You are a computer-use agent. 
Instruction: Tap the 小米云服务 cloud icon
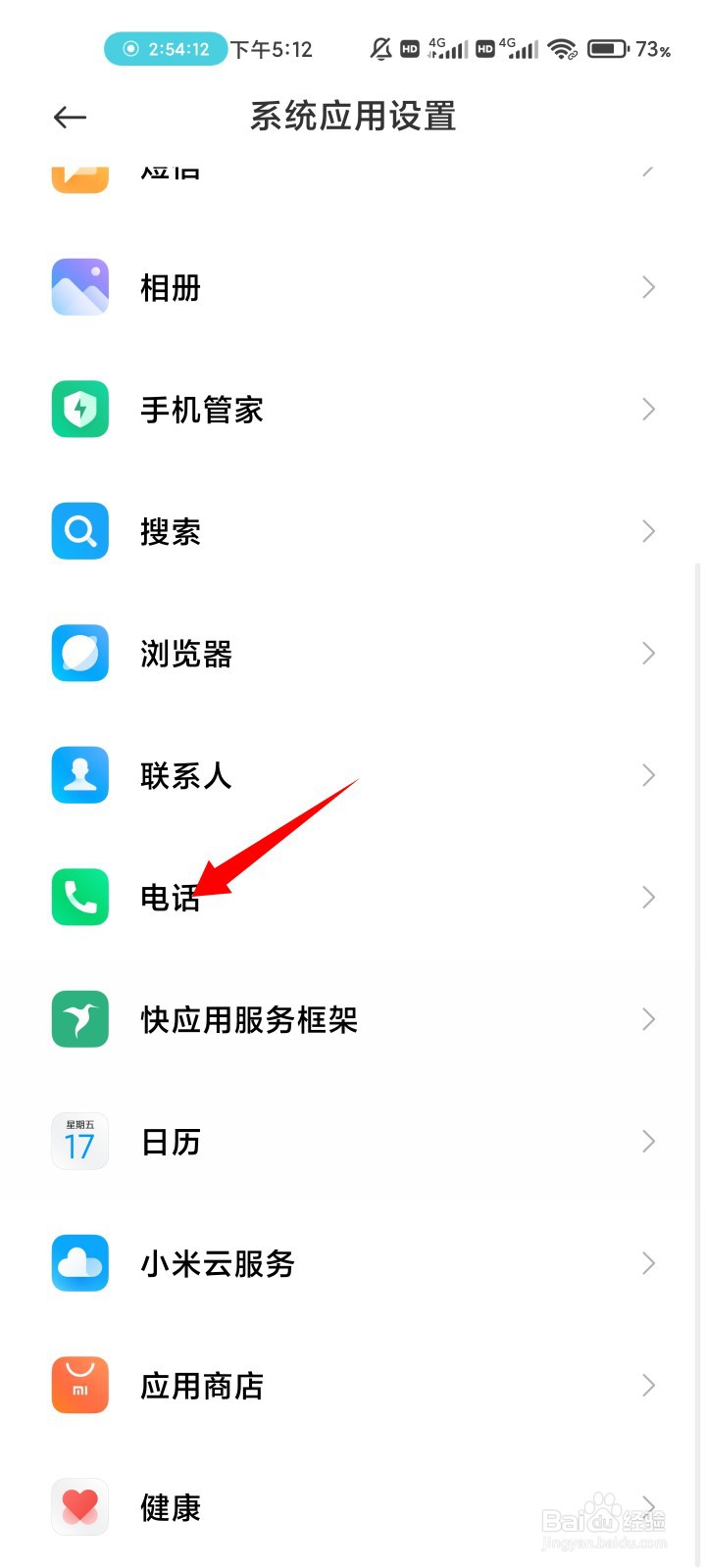point(79,1263)
